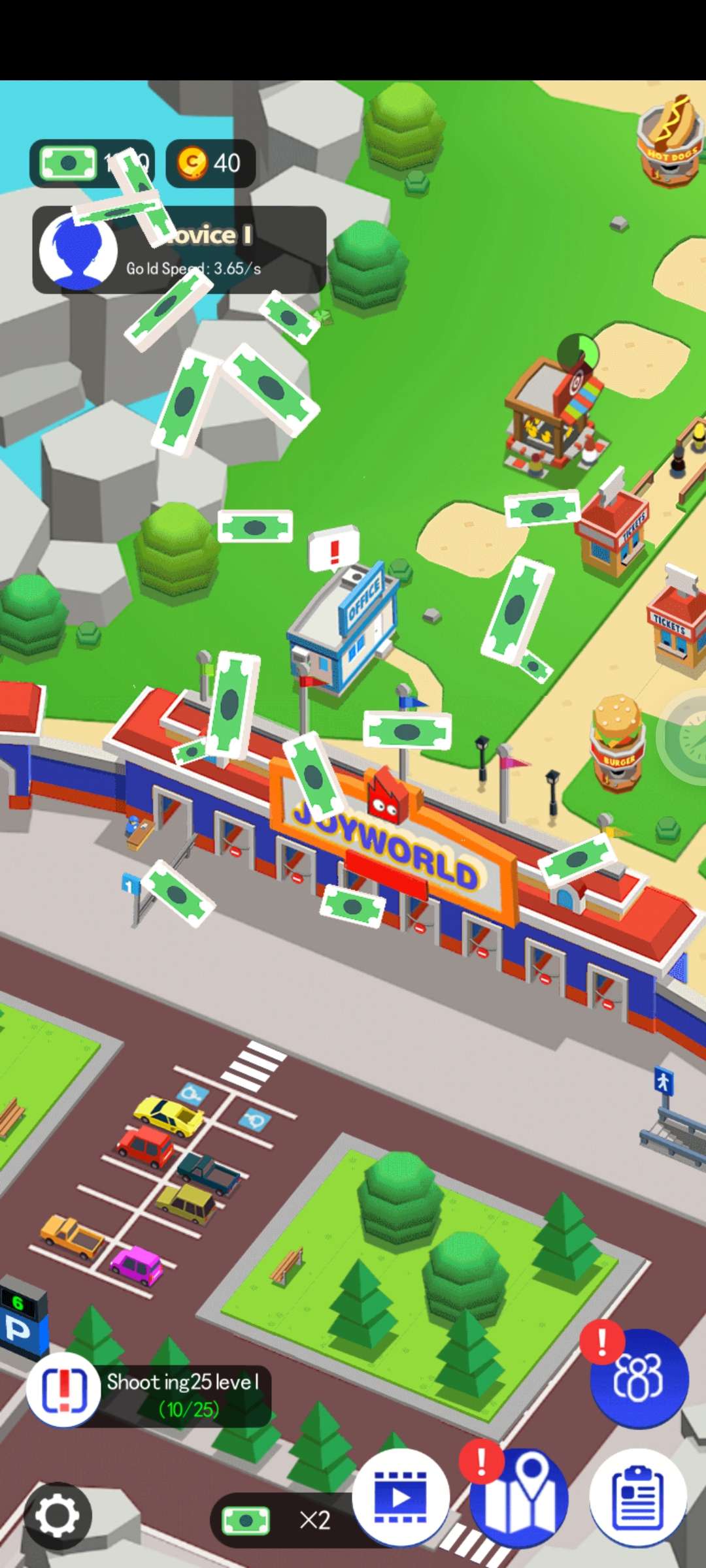The image size is (706, 1568).
Task: Open the visitors crowd button
Action: tap(639, 1378)
